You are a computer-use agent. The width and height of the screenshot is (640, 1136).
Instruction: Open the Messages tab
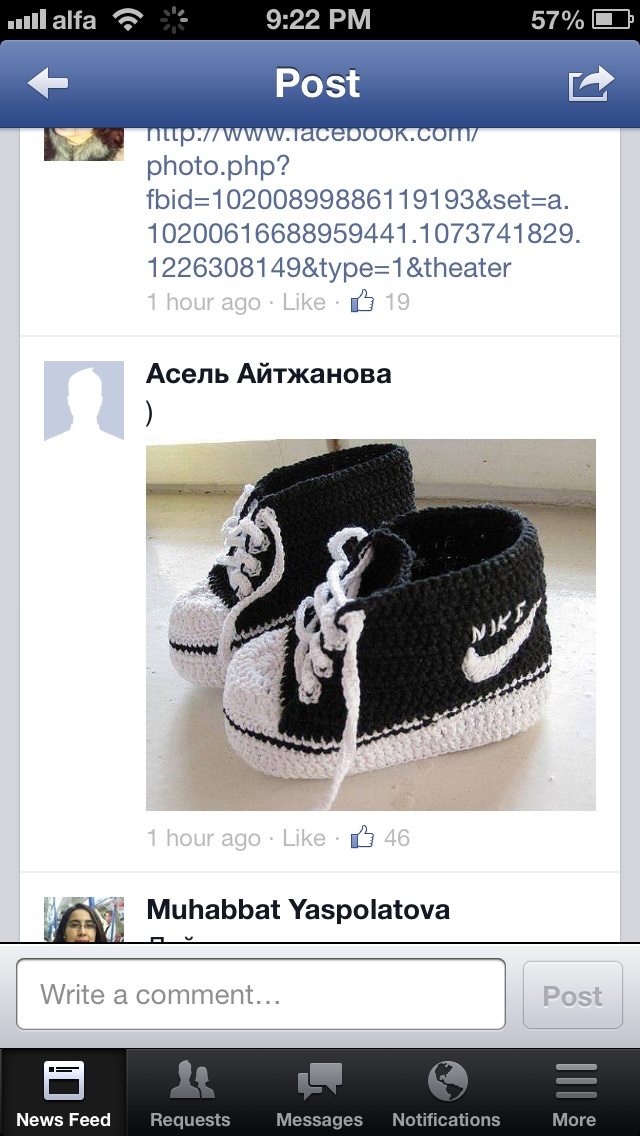320,1093
